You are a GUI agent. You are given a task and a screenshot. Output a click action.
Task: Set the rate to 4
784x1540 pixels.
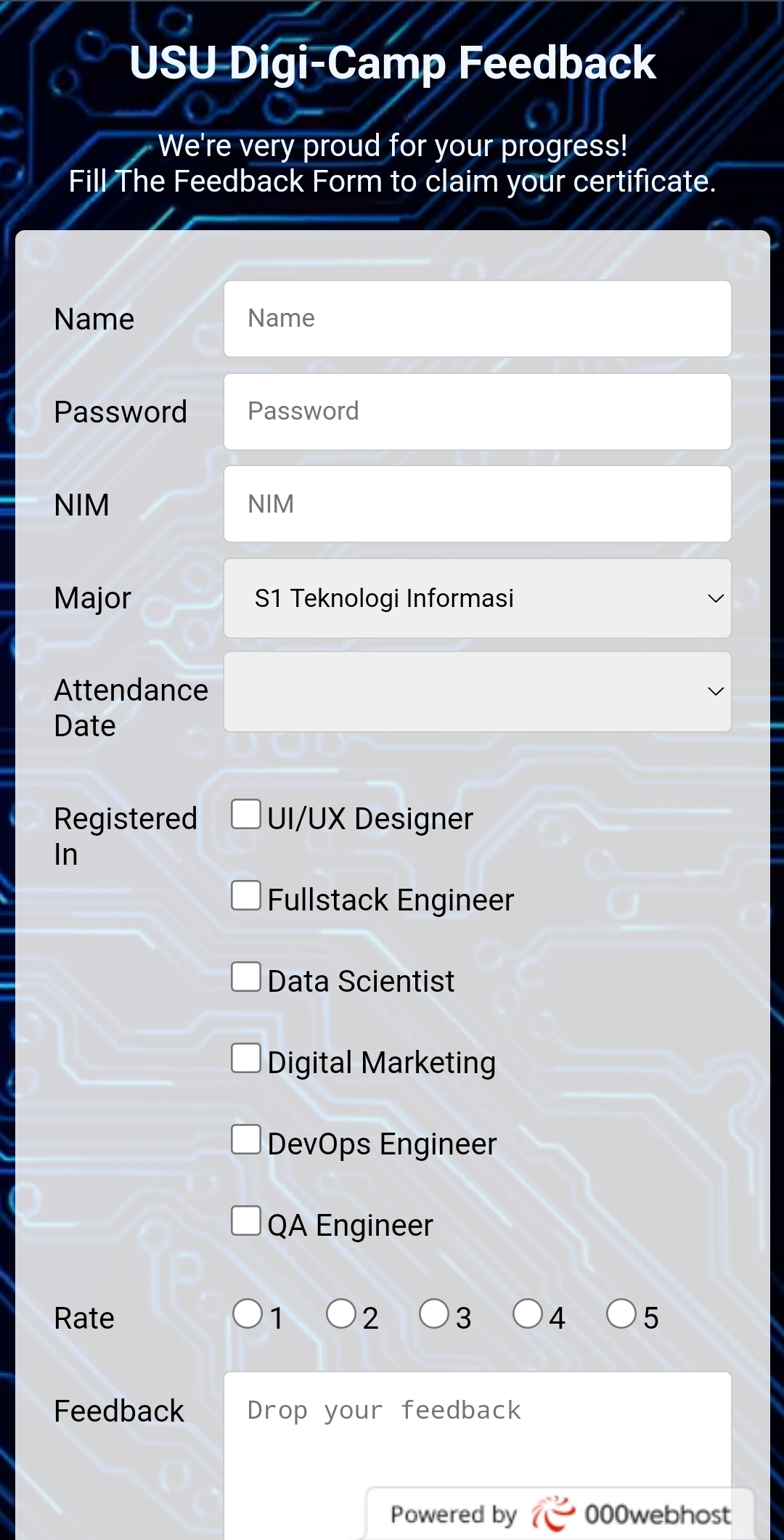[x=528, y=1313]
